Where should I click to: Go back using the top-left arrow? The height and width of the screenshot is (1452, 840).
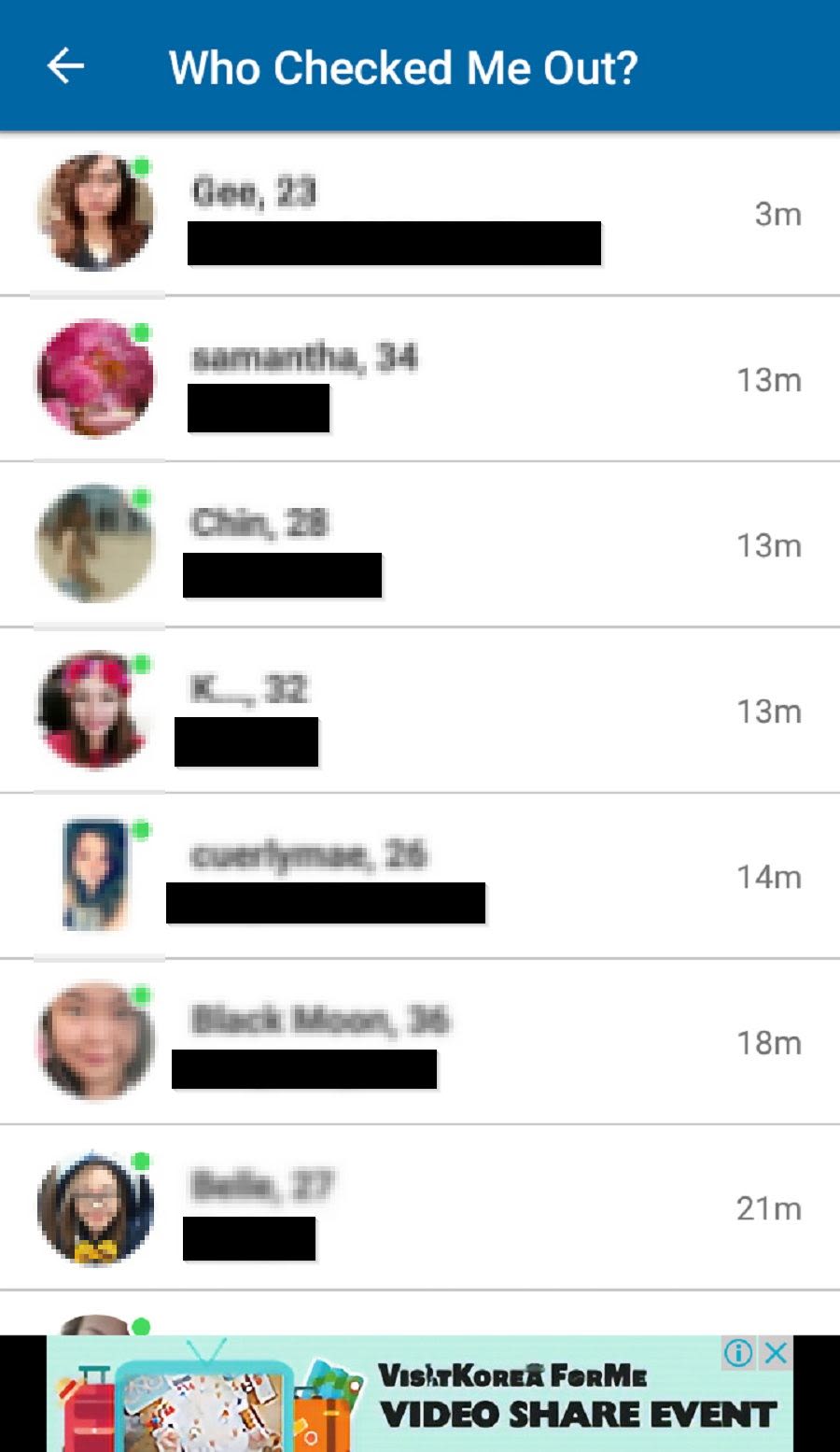[65, 66]
